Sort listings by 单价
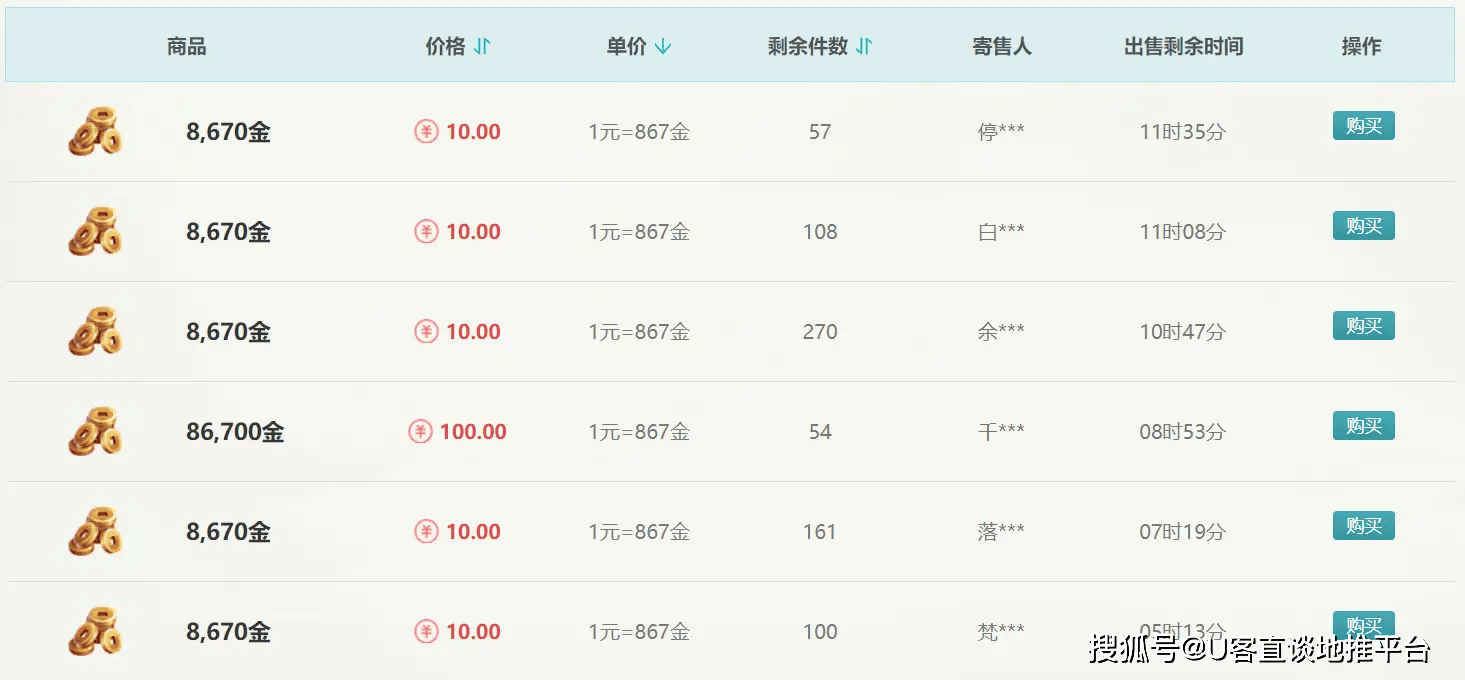 (662, 47)
